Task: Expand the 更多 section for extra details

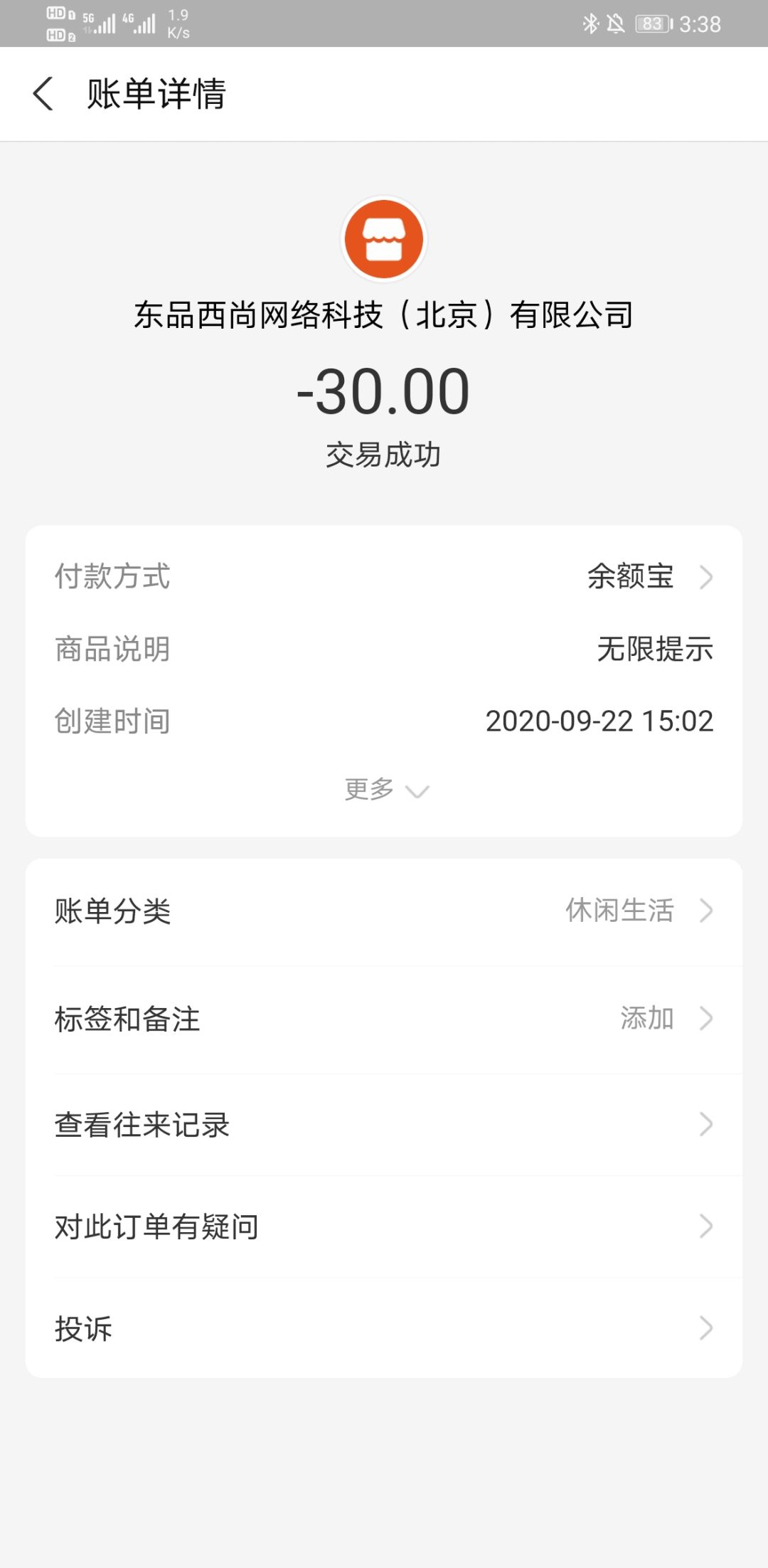Action: coord(384,790)
